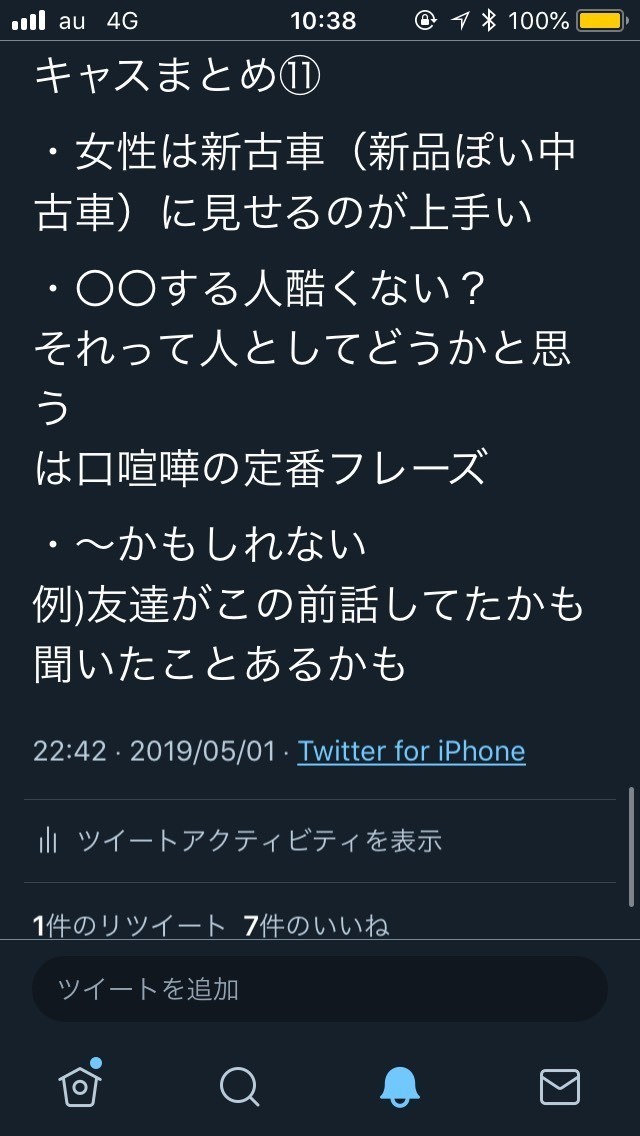View tweet activity (ツイートアクティビティを表示)
Screen dimensions: 640x1136
pos(259,841)
